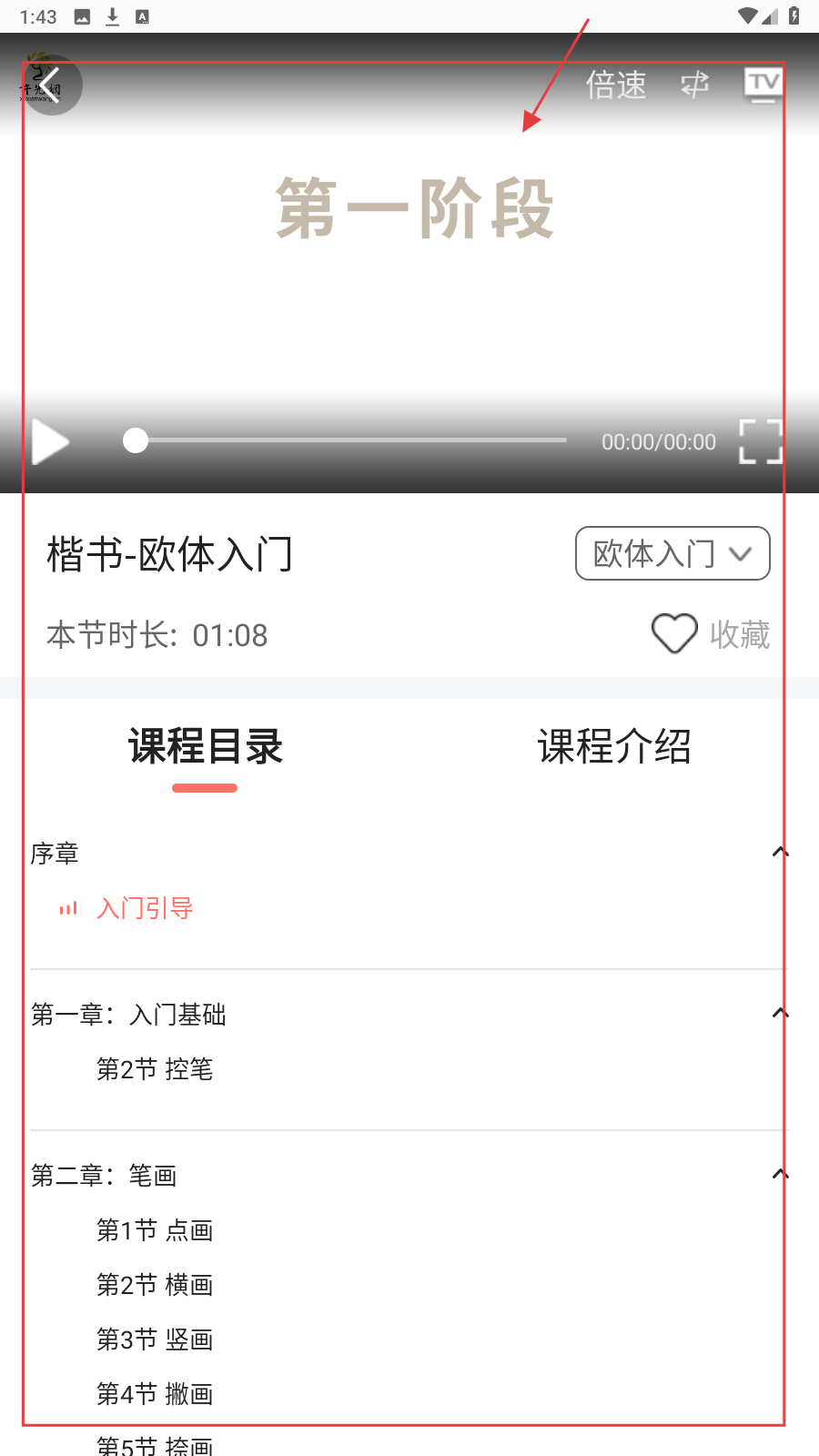Image resolution: width=819 pixels, height=1456 pixels.
Task: Tap the screen rotate icon
Action: coord(694,86)
